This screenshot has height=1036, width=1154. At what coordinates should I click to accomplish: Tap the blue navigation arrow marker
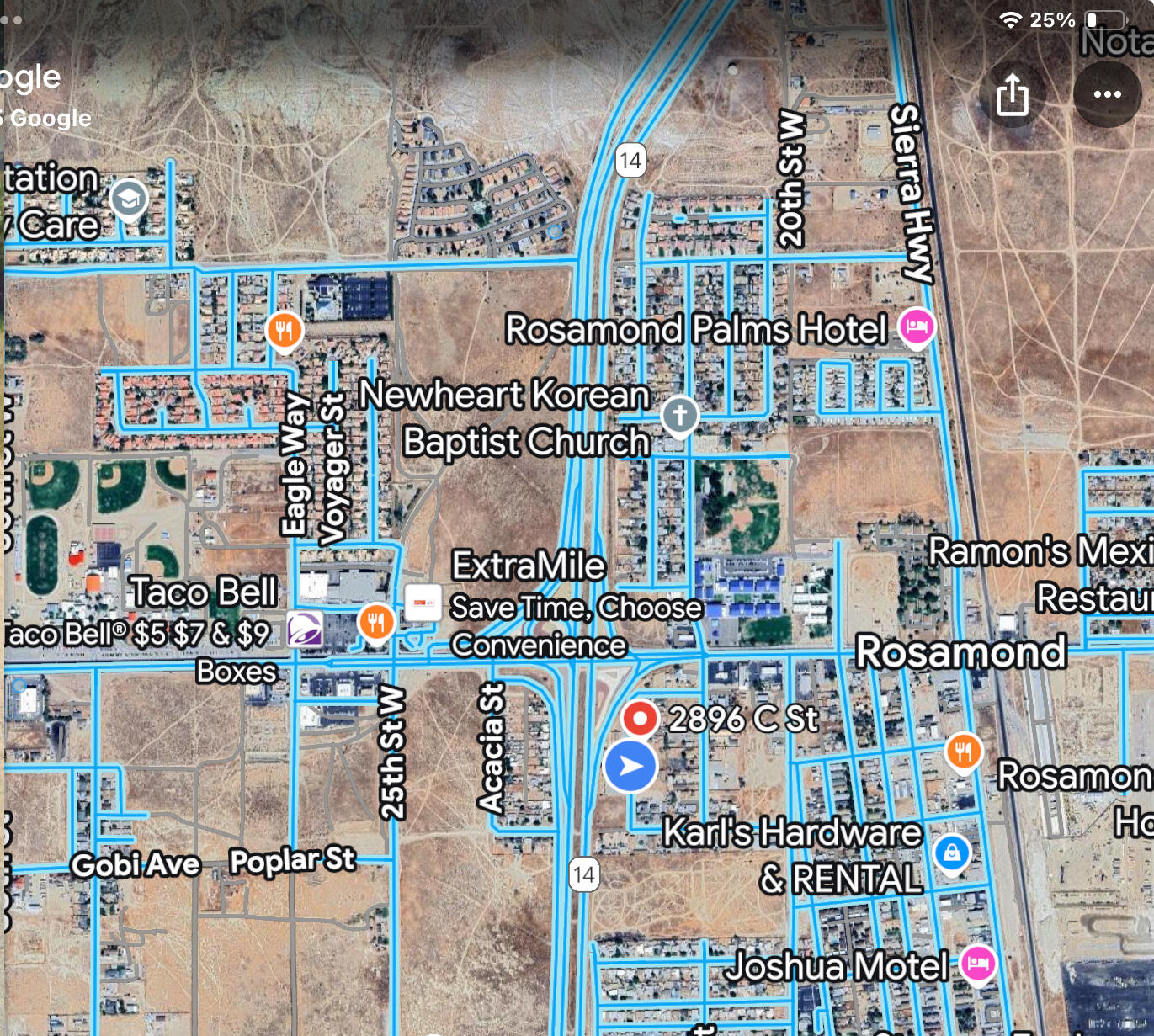click(x=630, y=766)
